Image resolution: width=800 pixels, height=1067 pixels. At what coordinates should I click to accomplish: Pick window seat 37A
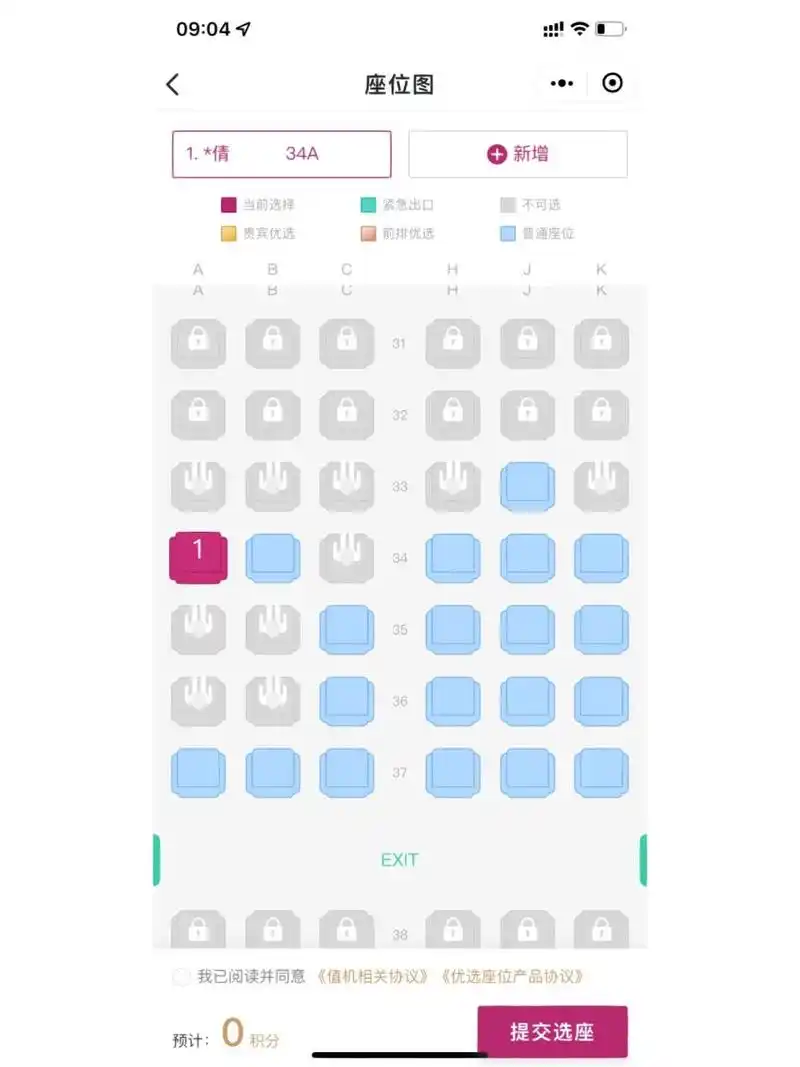[x=198, y=773]
